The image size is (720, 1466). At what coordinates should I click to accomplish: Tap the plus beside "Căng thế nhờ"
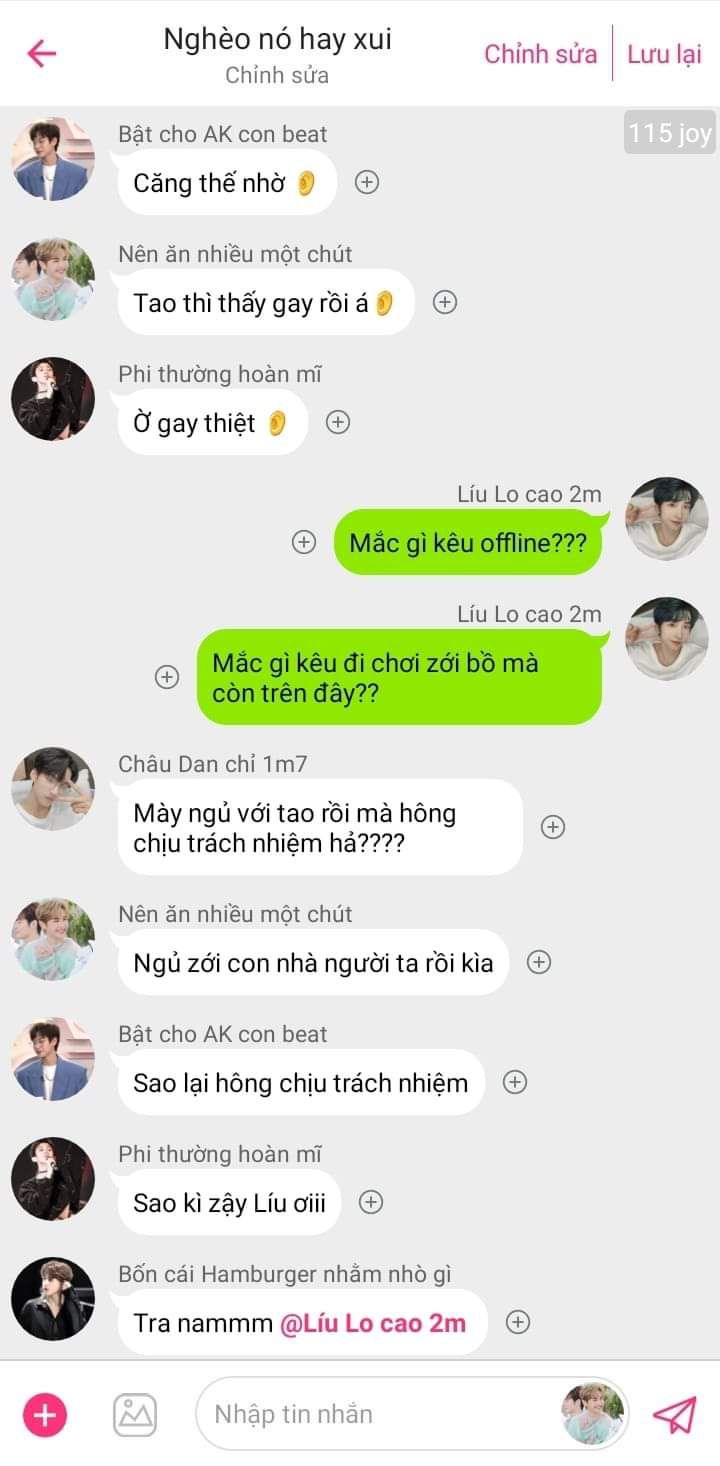point(368,182)
